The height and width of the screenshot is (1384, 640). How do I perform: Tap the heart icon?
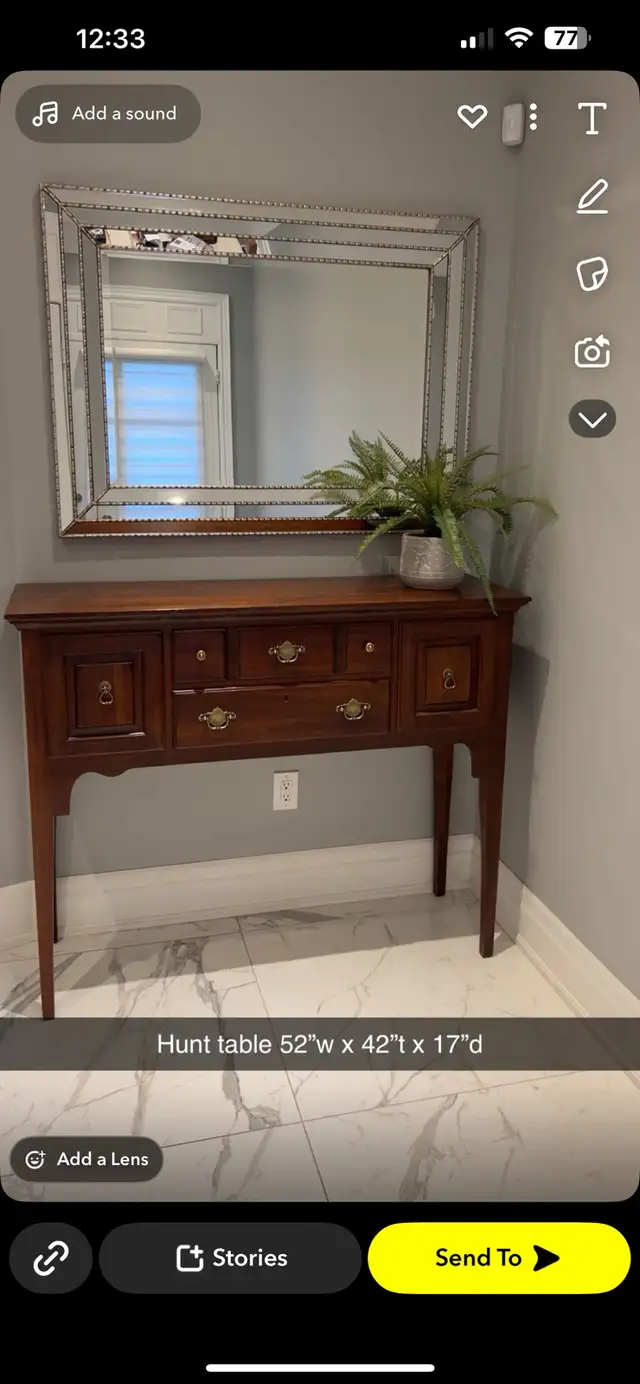pos(472,117)
